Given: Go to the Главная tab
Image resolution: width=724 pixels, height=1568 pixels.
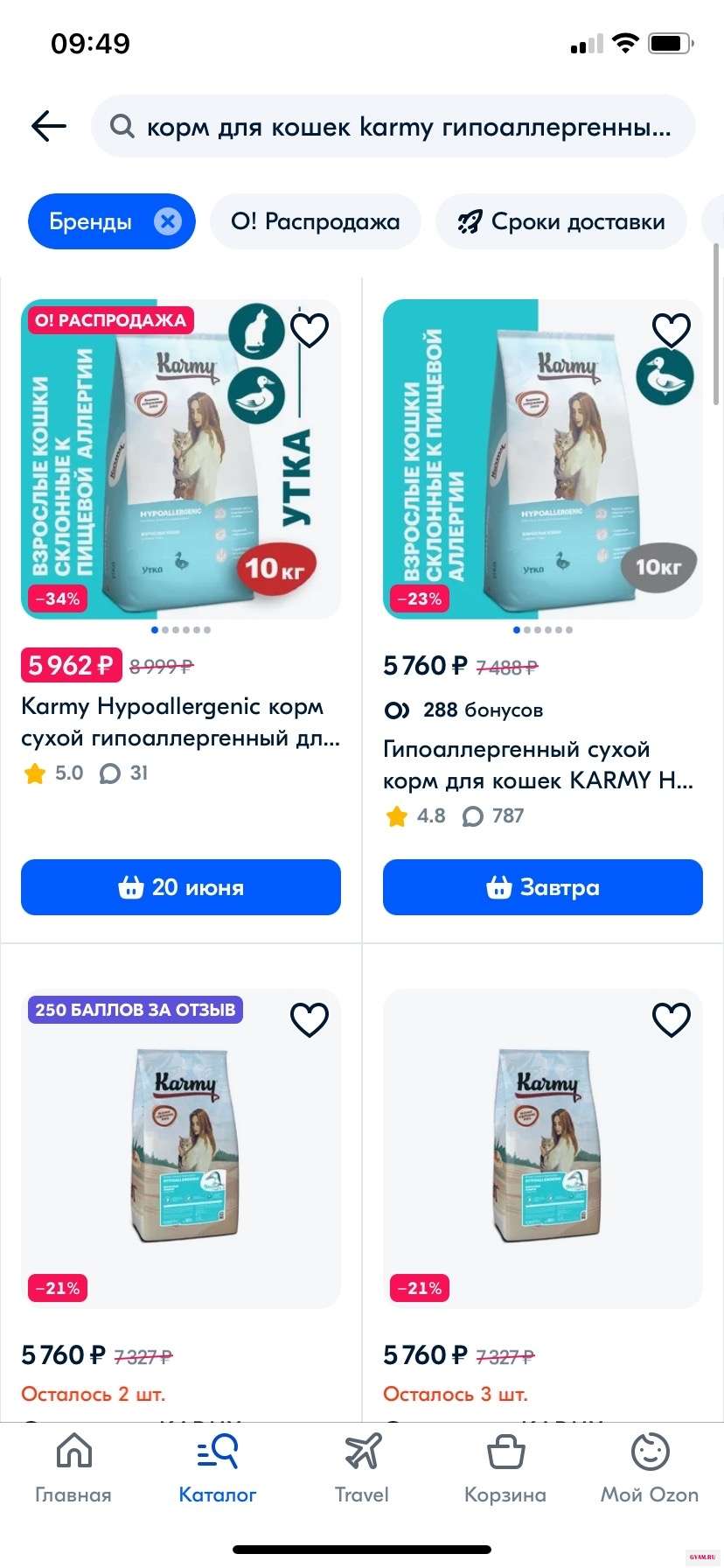Looking at the screenshot, I should point(73,1470).
